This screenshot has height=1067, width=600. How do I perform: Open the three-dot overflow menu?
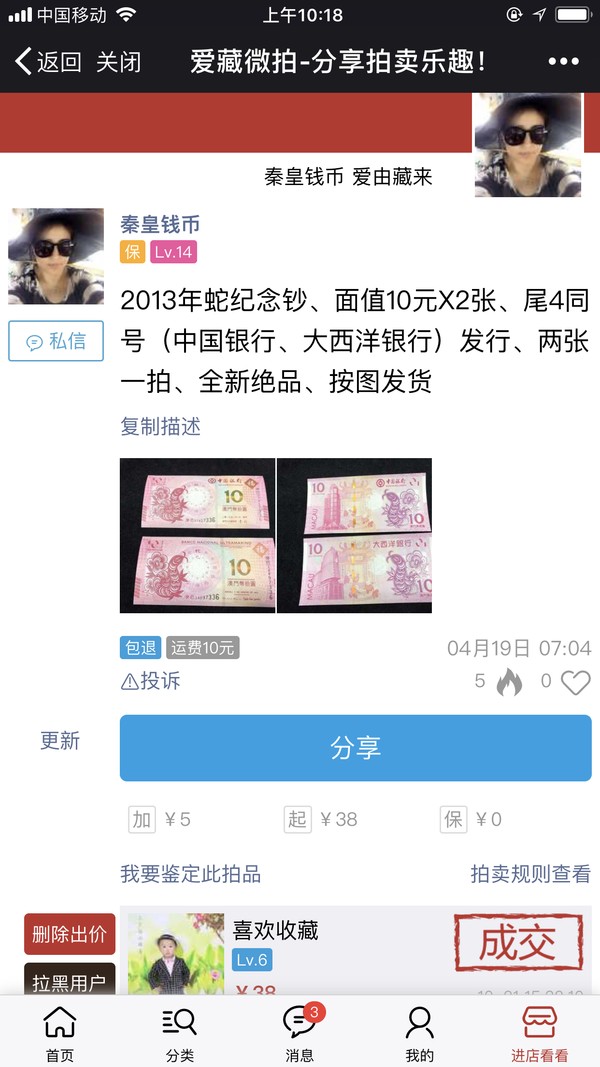click(x=563, y=62)
